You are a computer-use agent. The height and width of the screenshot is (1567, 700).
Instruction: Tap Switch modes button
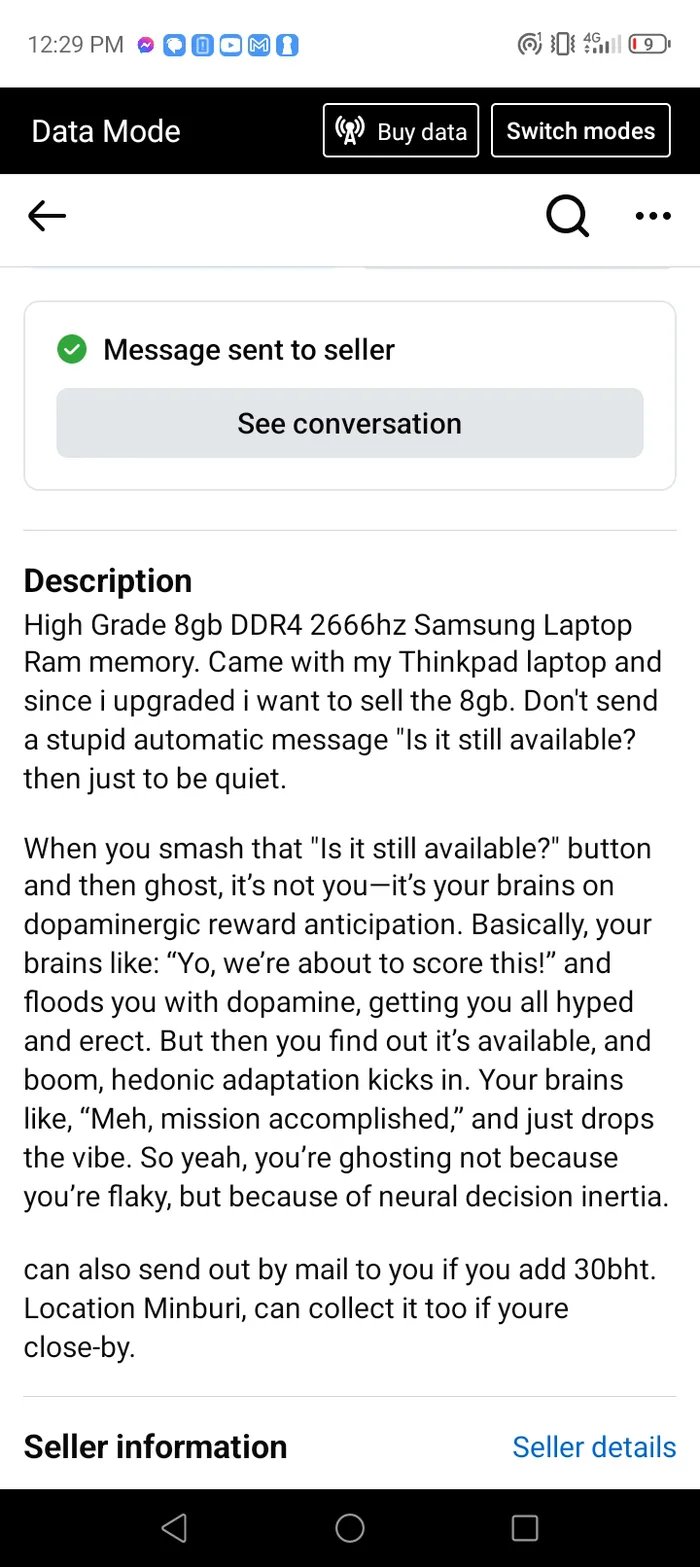pyautogui.click(x=581, y=131)
